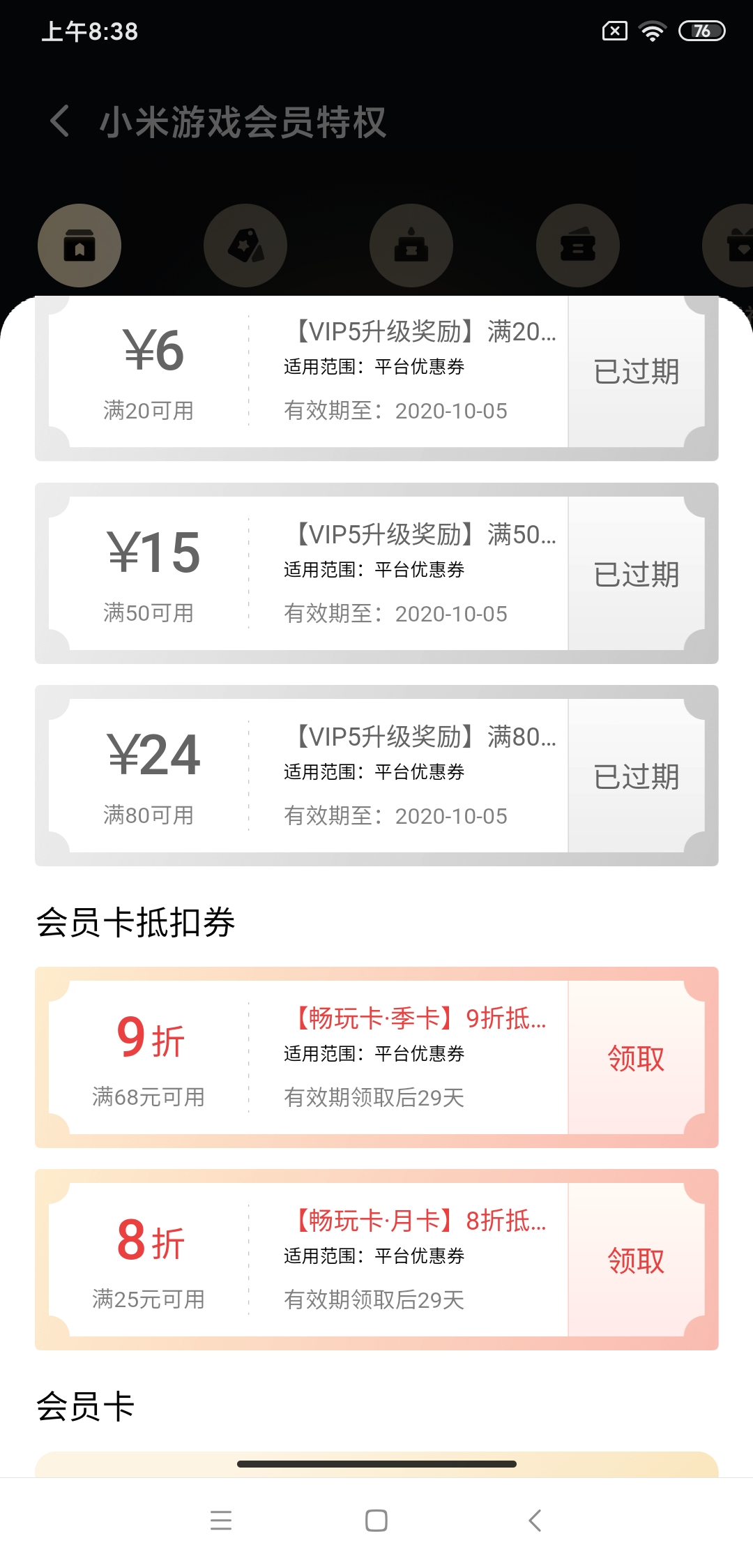Open the expired ¥24 满80可用 coupon

pyautogui.click(x=376, y=776)
